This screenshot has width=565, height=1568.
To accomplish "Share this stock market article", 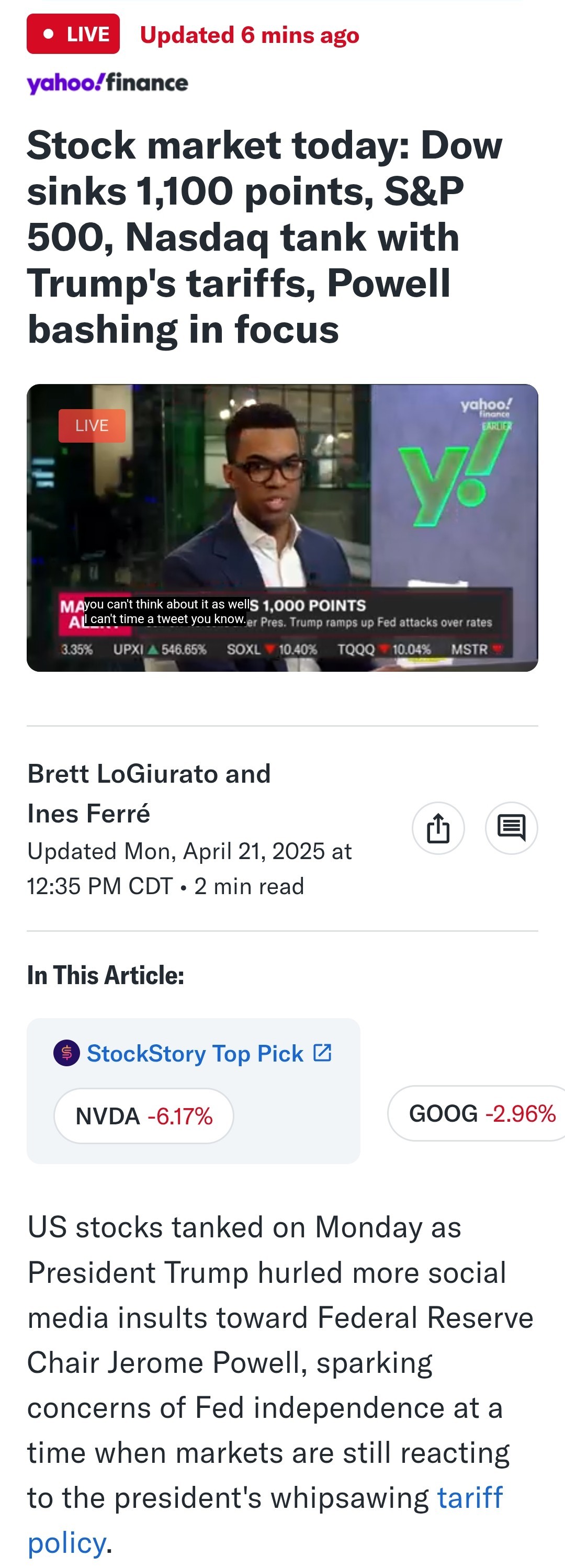I will coord(438,828).
